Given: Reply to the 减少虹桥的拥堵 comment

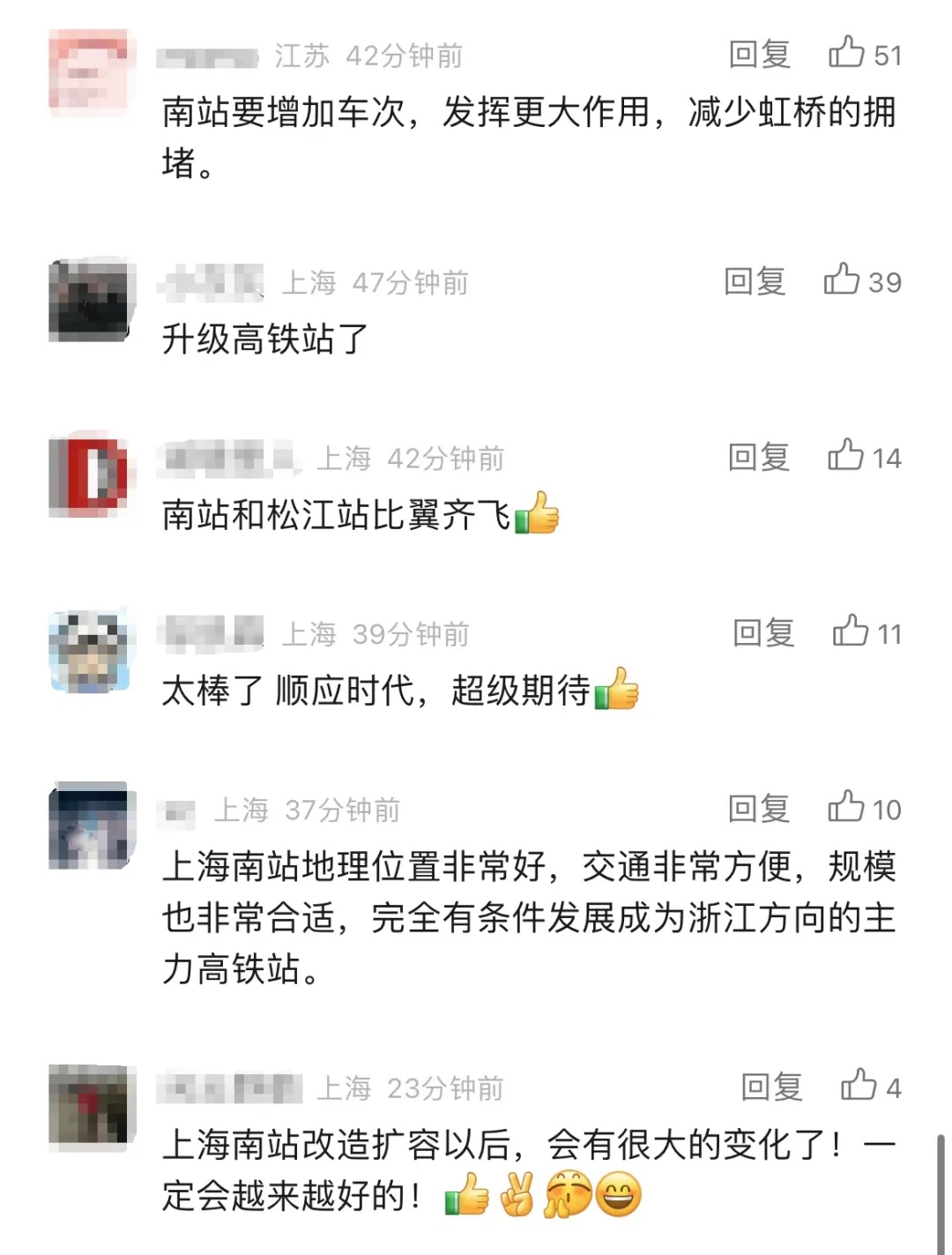Looking at the screenshot, I should 759,55.
